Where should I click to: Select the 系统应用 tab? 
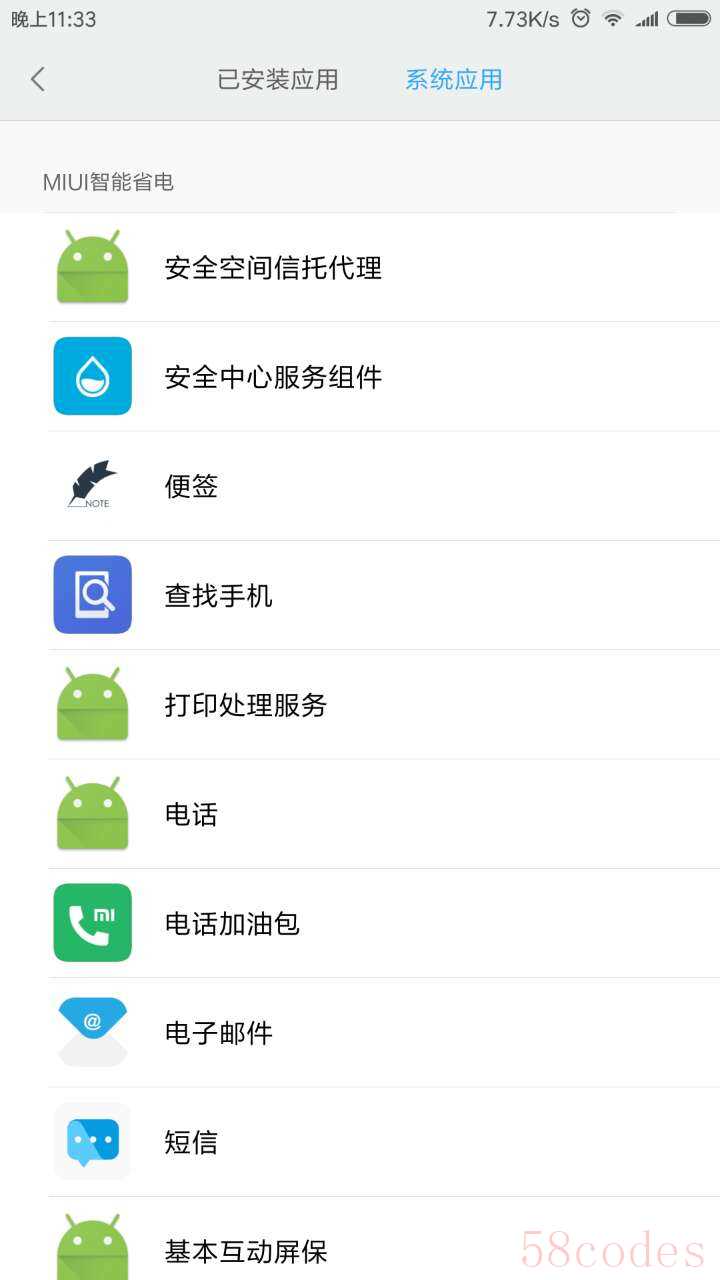[x=453, y=80]
